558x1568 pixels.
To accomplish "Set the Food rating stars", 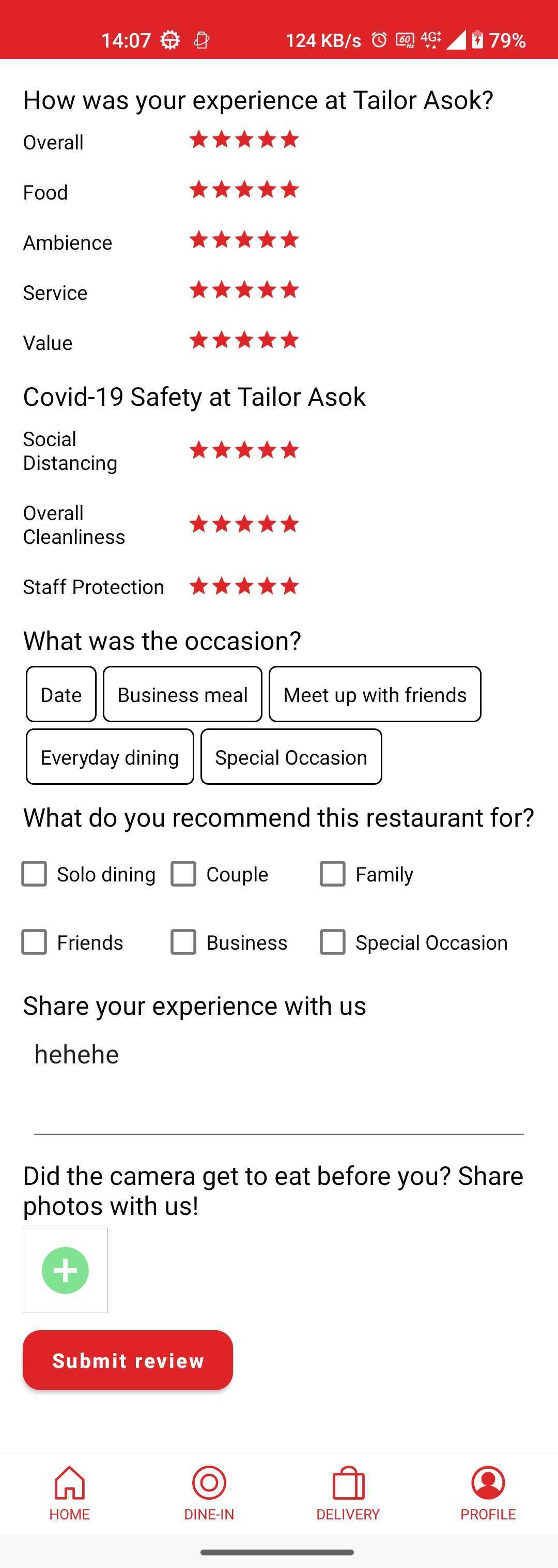I will (x=244, y=190).
